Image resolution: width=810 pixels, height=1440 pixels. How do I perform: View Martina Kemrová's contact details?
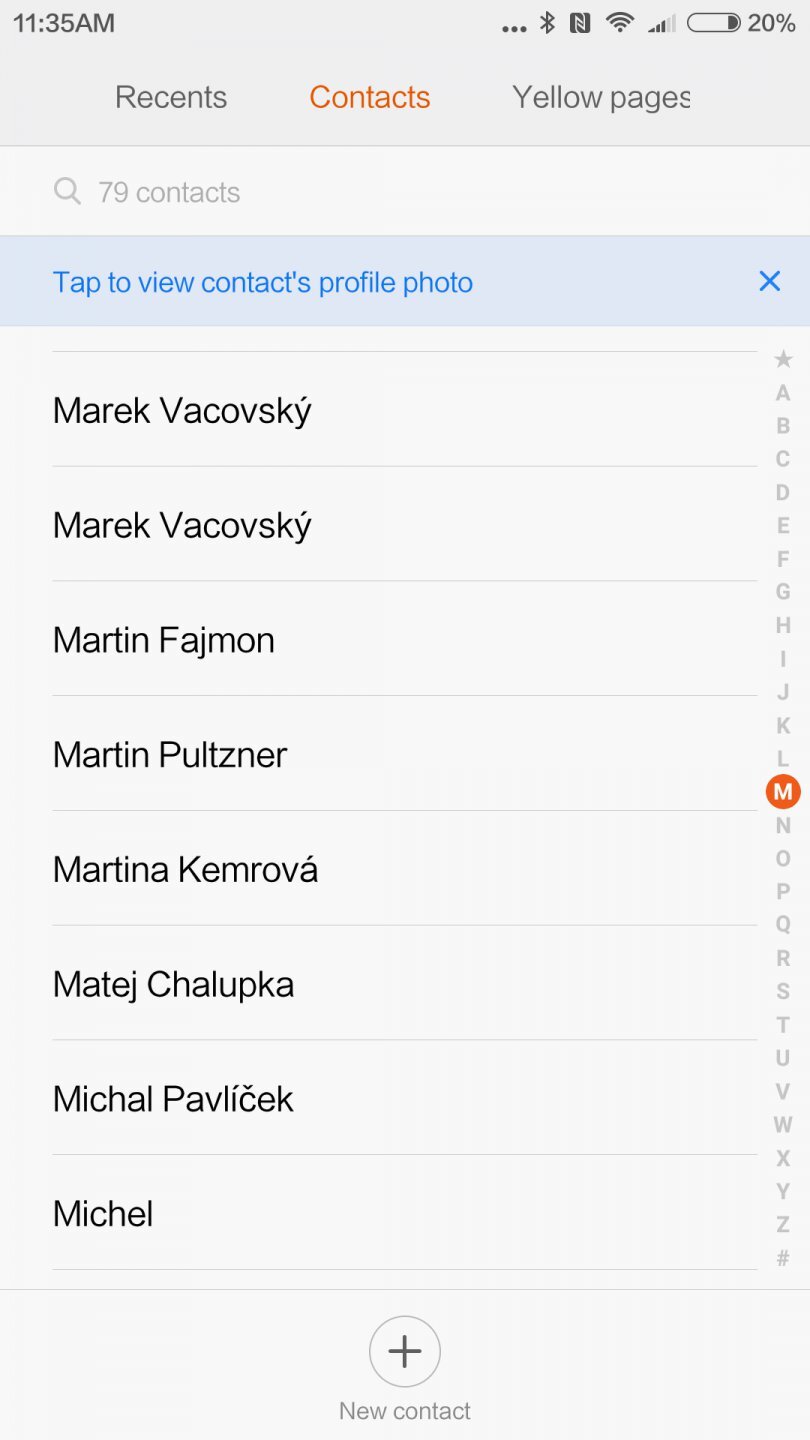click(186, 870)
